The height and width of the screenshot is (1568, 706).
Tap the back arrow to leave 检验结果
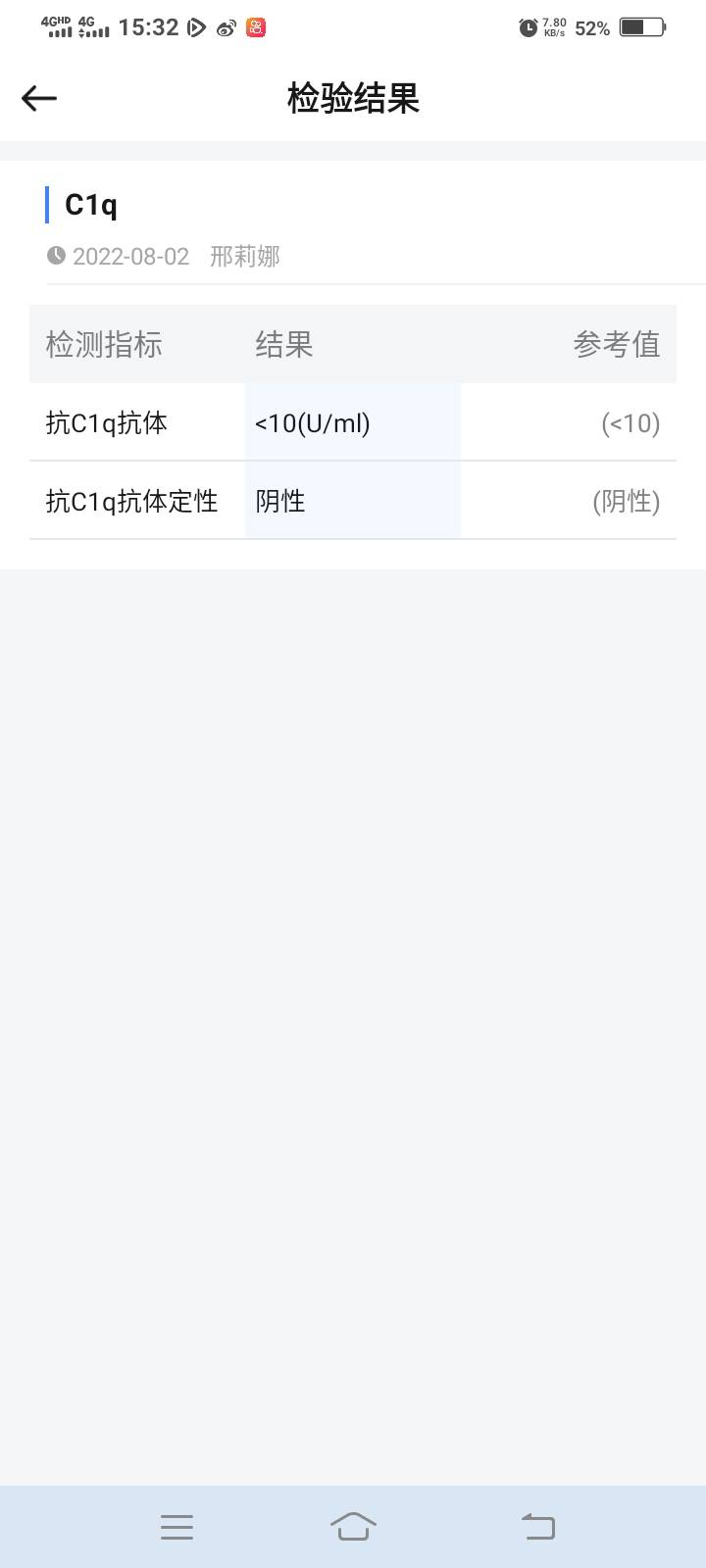[x=38, y=98]
